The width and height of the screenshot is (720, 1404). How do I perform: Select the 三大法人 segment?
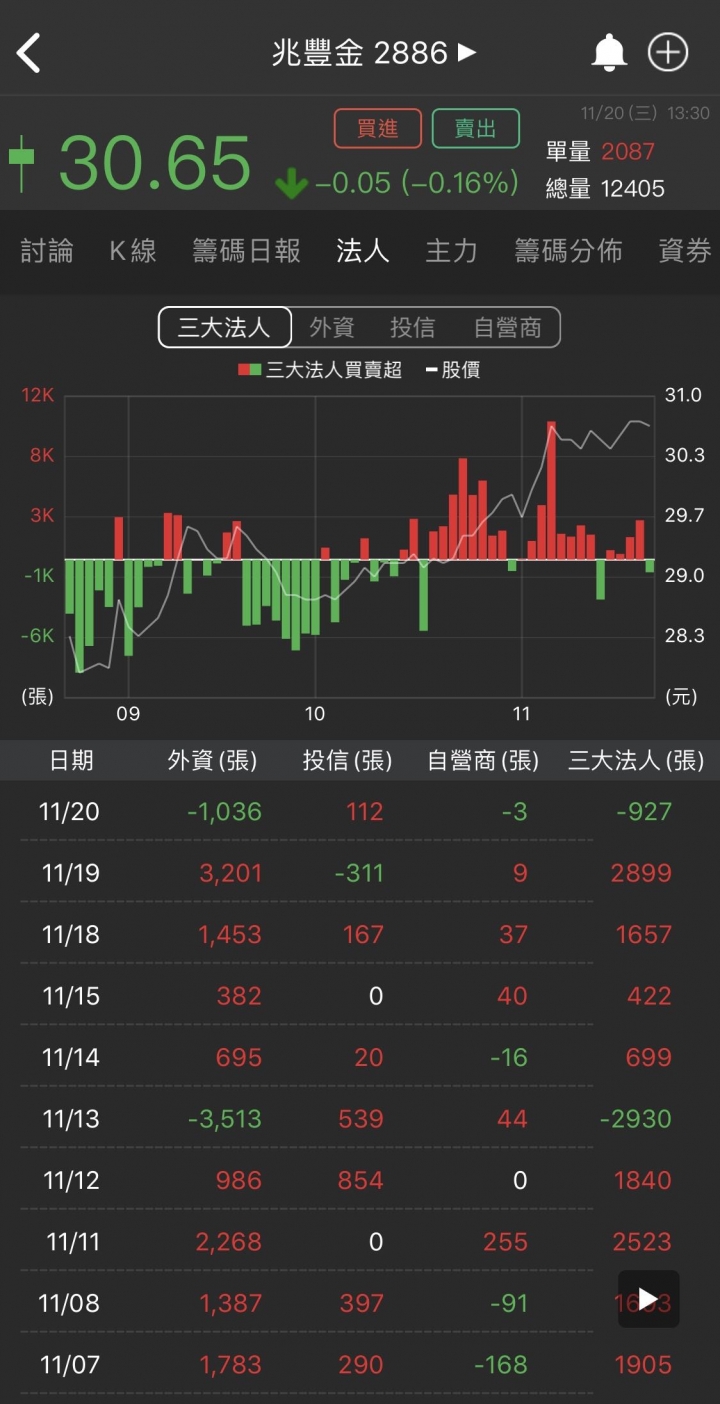pyautogui.click(x=225, y=327)
